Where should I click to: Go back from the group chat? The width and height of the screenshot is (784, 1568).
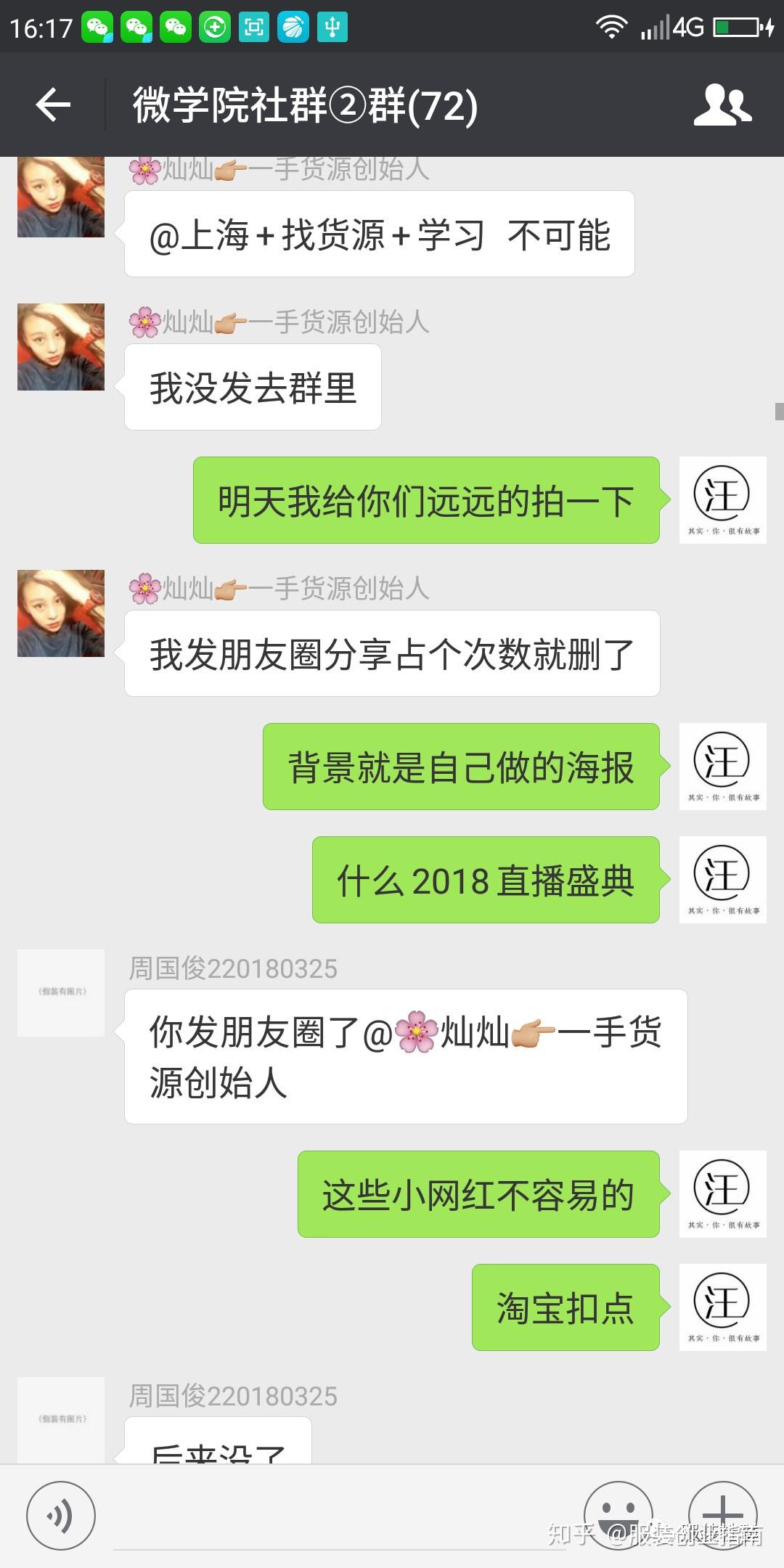coord(53,105)
